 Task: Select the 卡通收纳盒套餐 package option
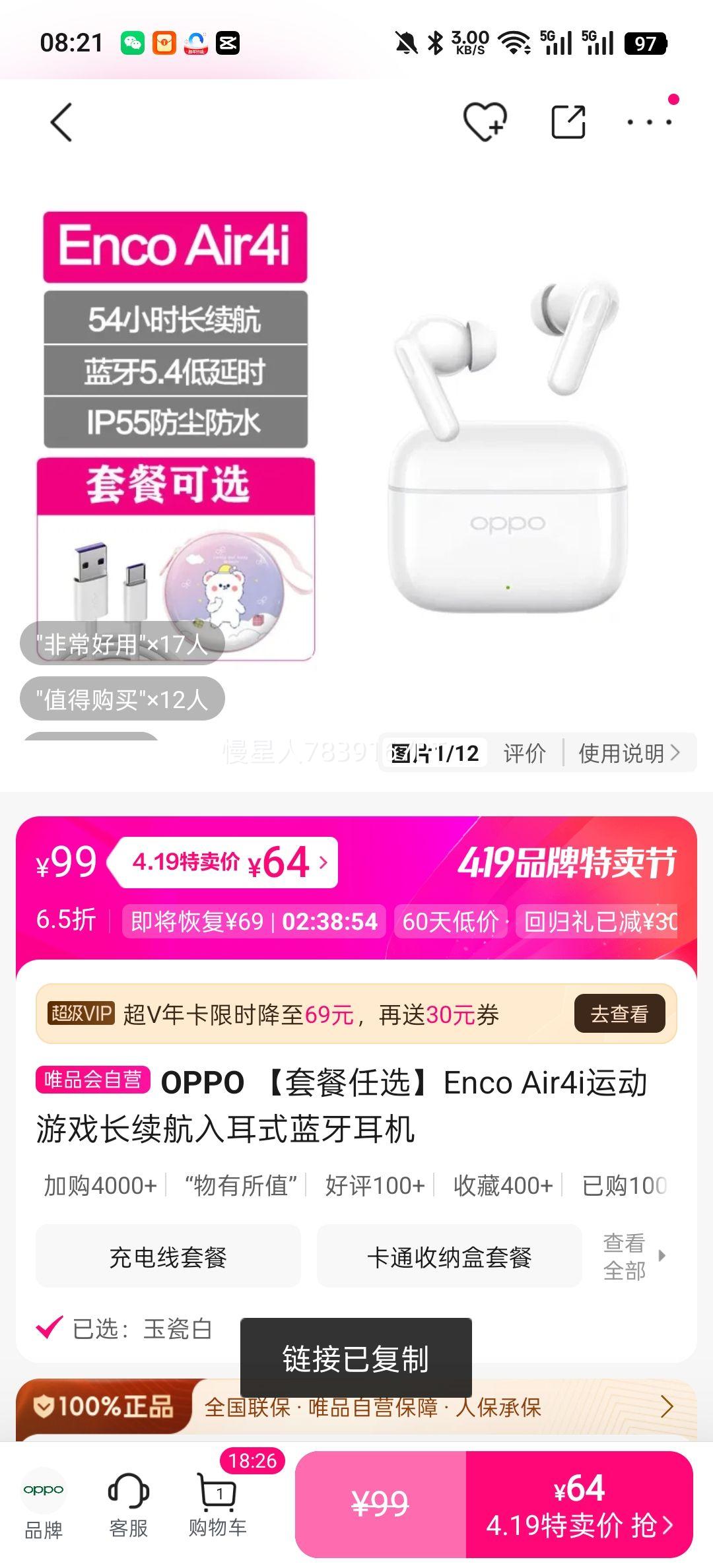coord(448,1257)
